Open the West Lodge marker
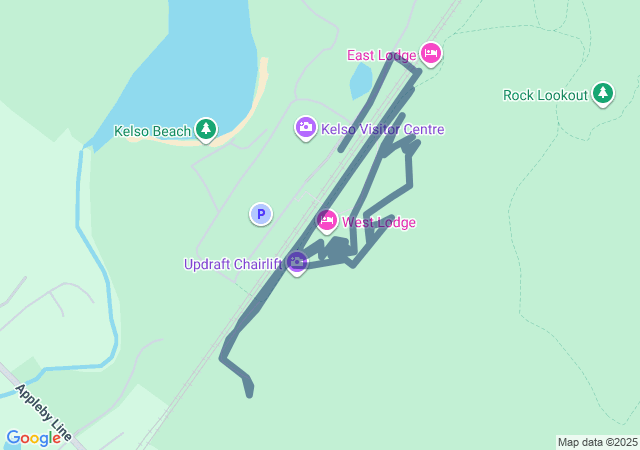Image resolution: width=640 pixels, height=450 pixels. click(x=327, y=220)
